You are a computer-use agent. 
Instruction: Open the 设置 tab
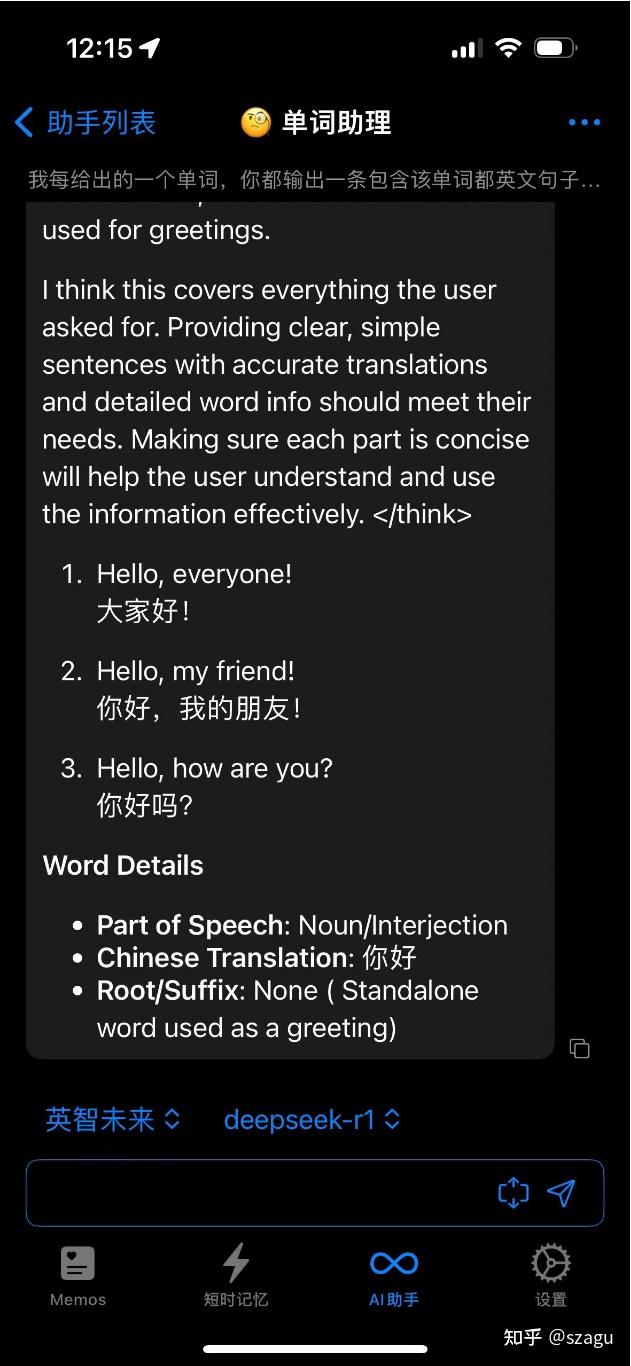pyautogui.click(x=551, y=1277)
